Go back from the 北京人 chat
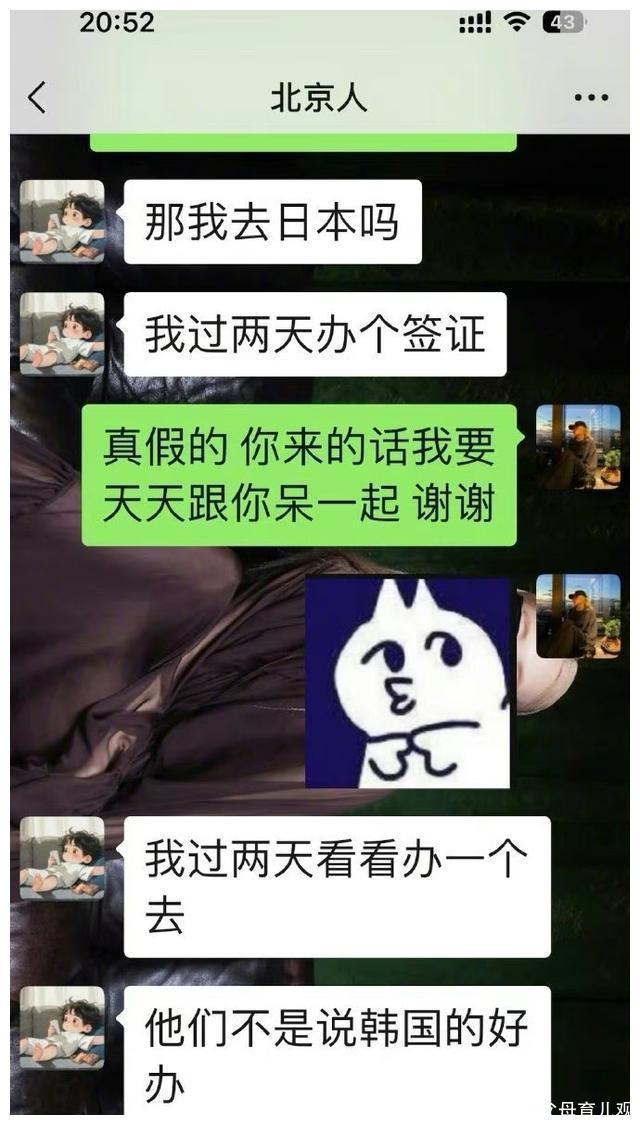The image size is (640, 1125). pos(37,98)
